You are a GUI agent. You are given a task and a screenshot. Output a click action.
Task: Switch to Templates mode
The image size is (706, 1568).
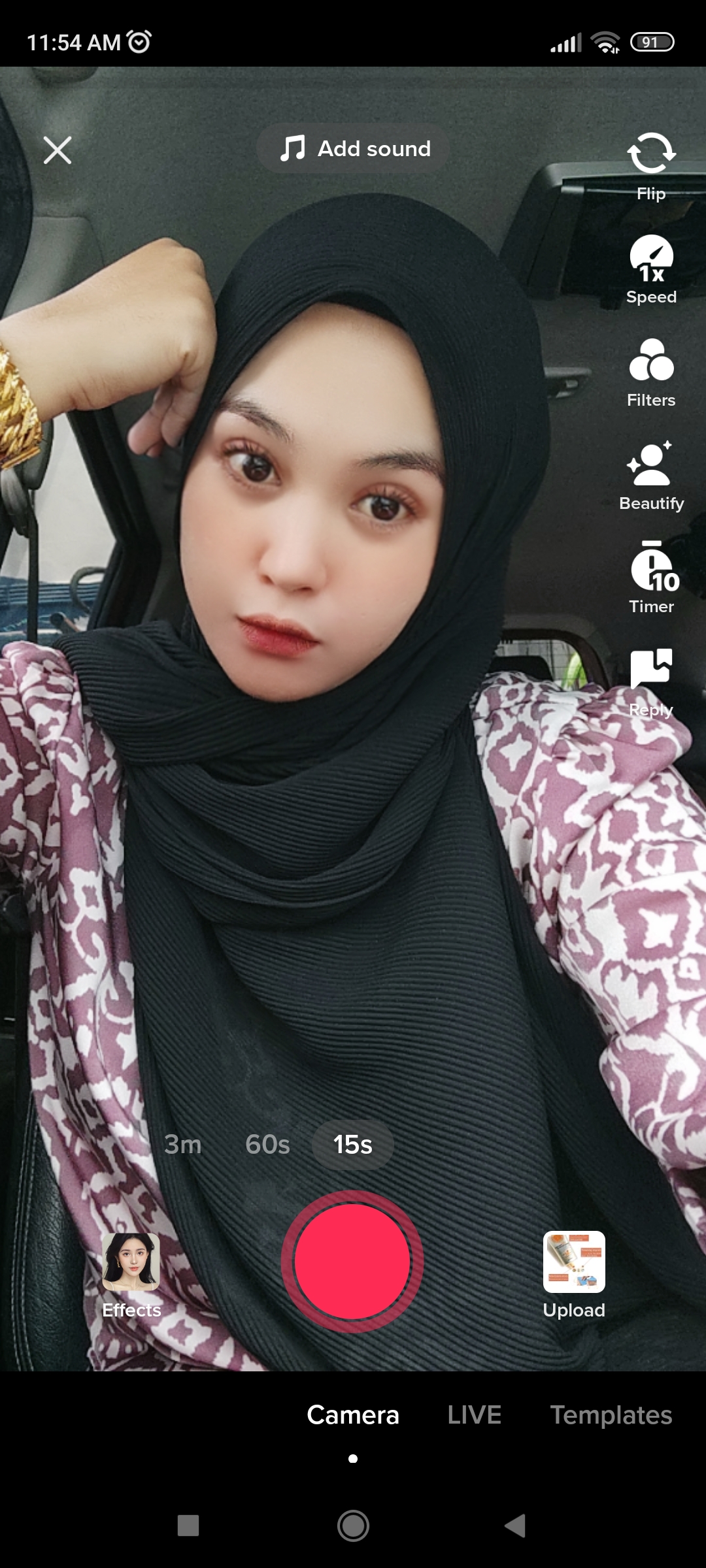tap(611, 1414)
